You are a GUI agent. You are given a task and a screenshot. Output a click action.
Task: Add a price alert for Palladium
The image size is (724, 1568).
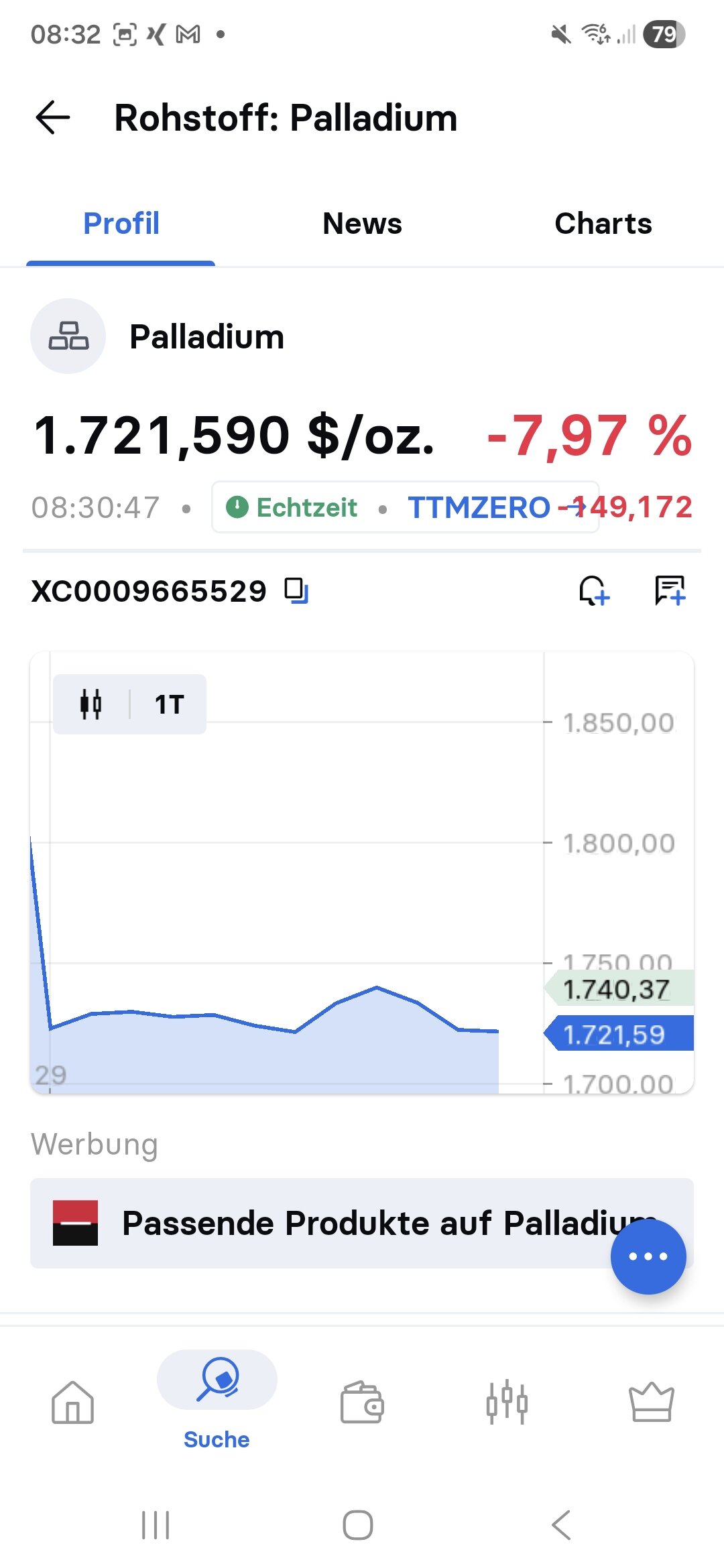[x=594, y=591]
